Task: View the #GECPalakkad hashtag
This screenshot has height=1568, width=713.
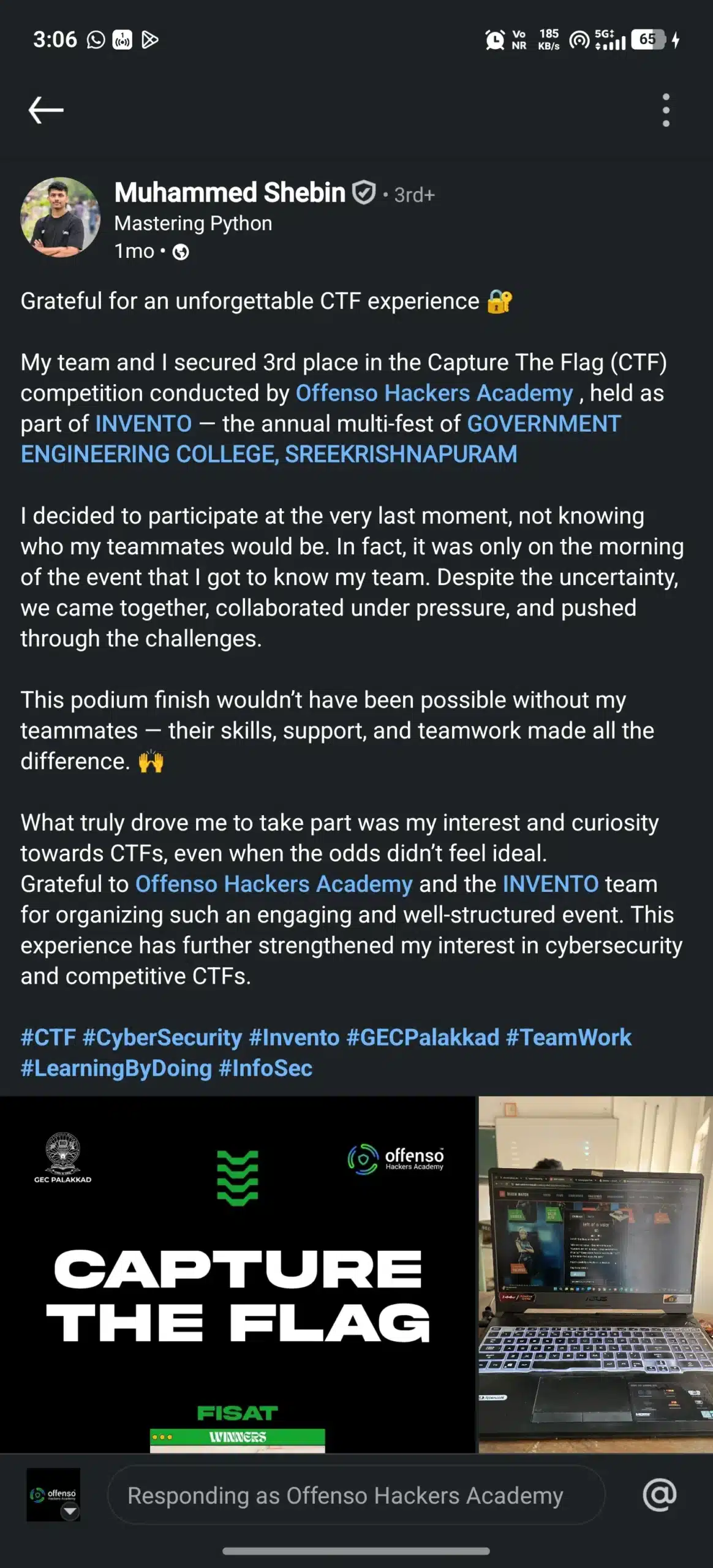Action: coord(423,1038)
